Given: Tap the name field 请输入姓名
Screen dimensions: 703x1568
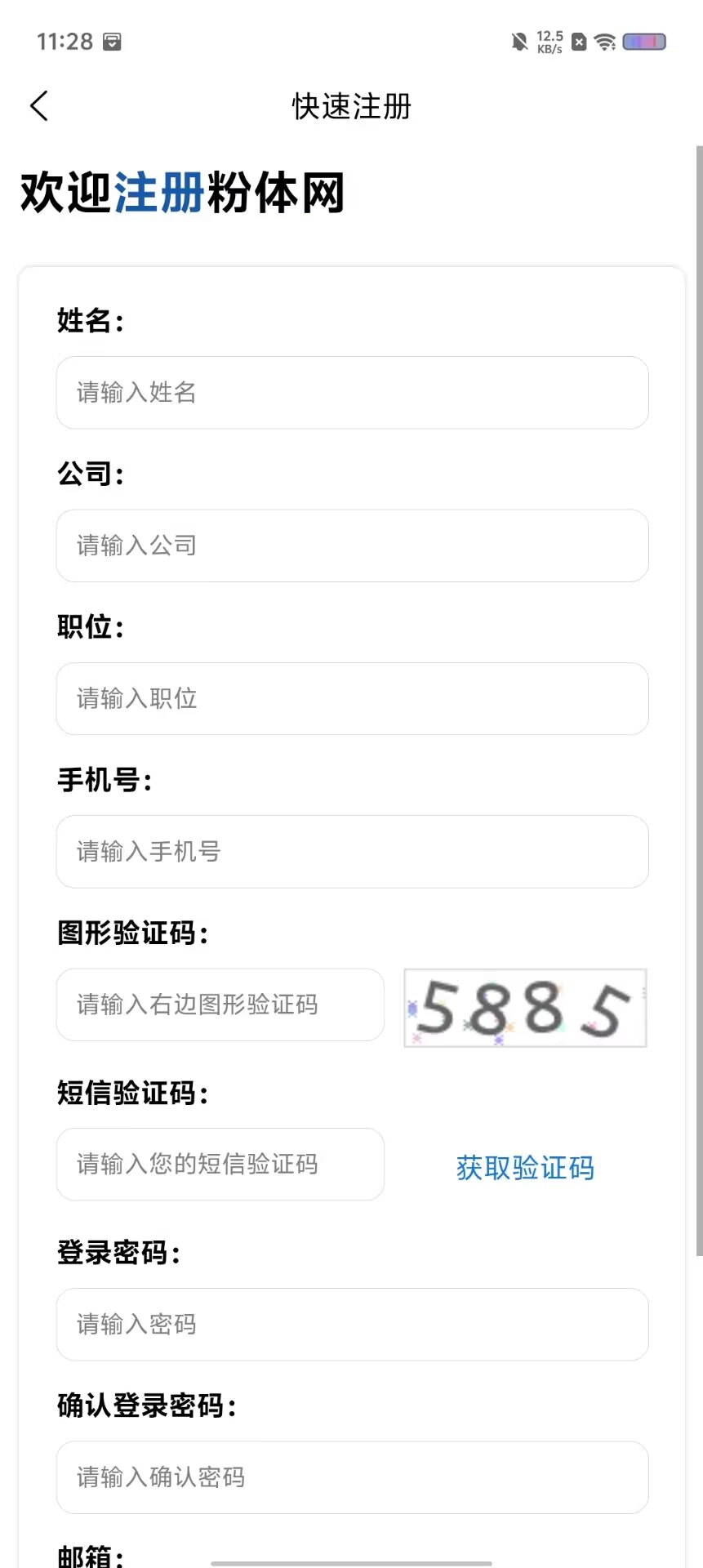Looking at the screenshot, I should 352,393.
